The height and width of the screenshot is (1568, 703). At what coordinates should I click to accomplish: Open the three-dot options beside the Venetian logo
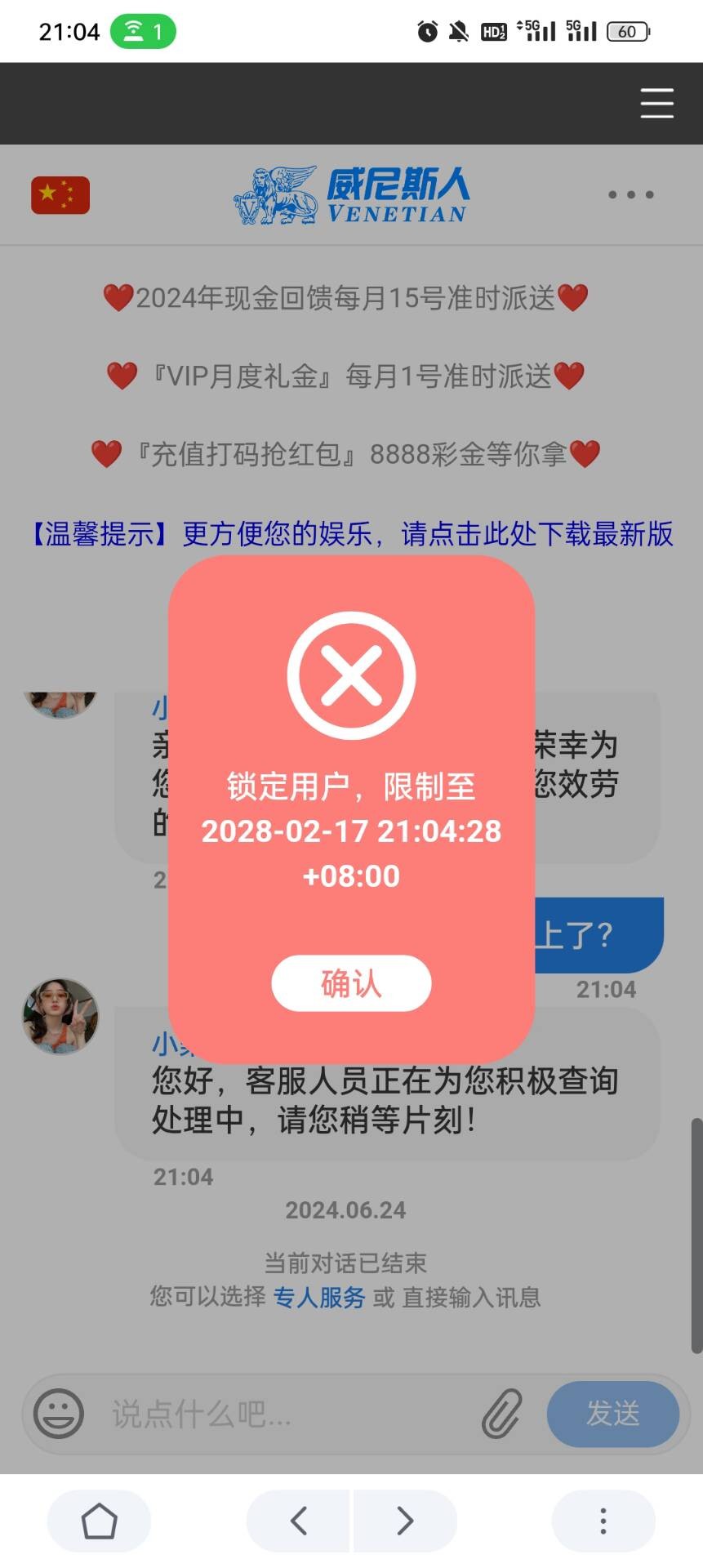coord(630,194)
